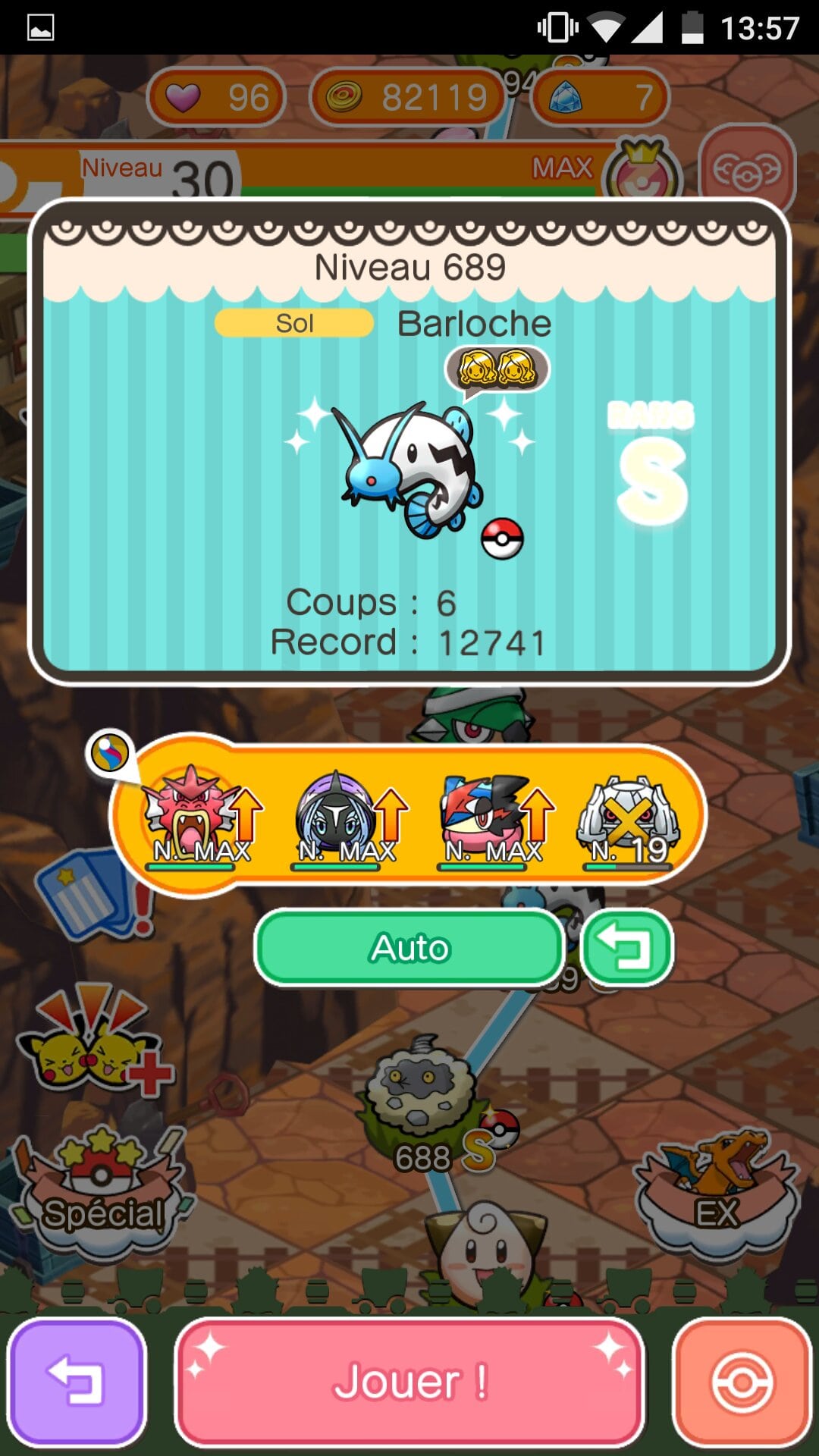Tap the green undo arrow beside Auto

click(626, 948)
